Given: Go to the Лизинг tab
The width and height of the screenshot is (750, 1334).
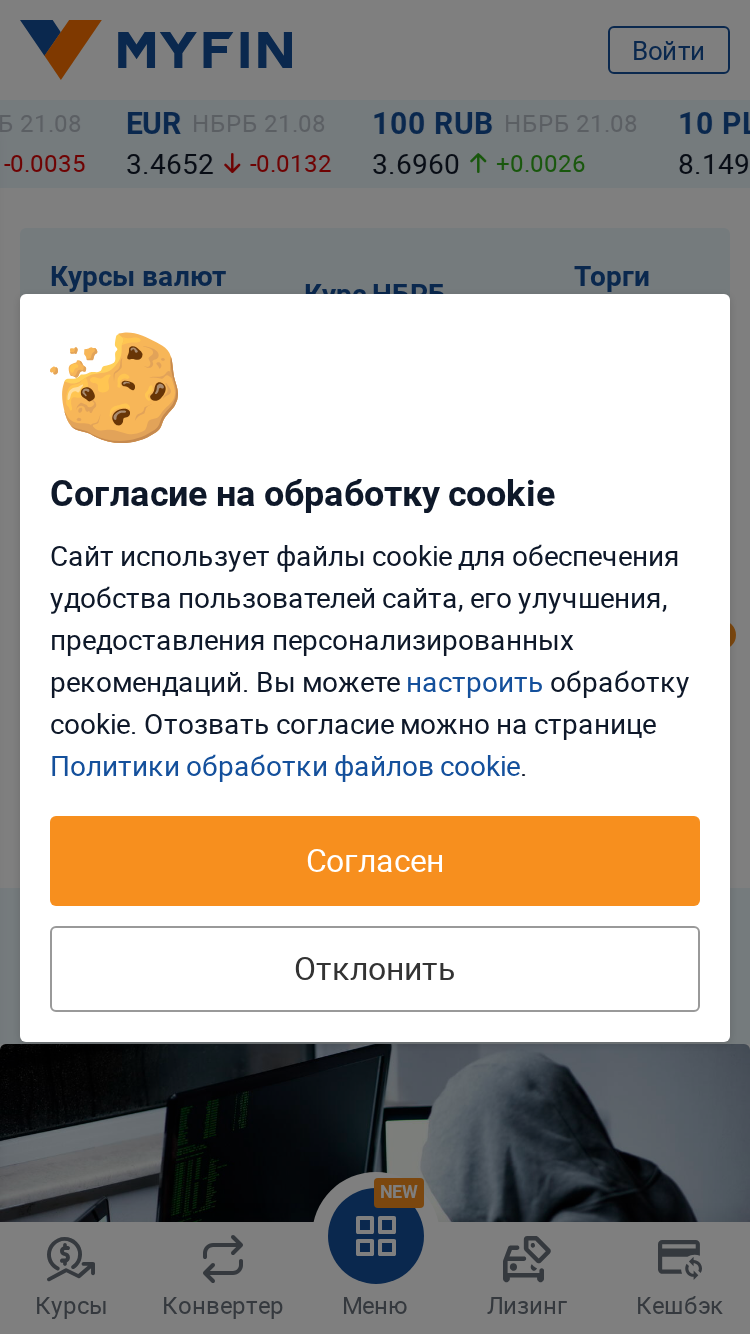Looking at the screenshot, I should (x=527, y=1278).
